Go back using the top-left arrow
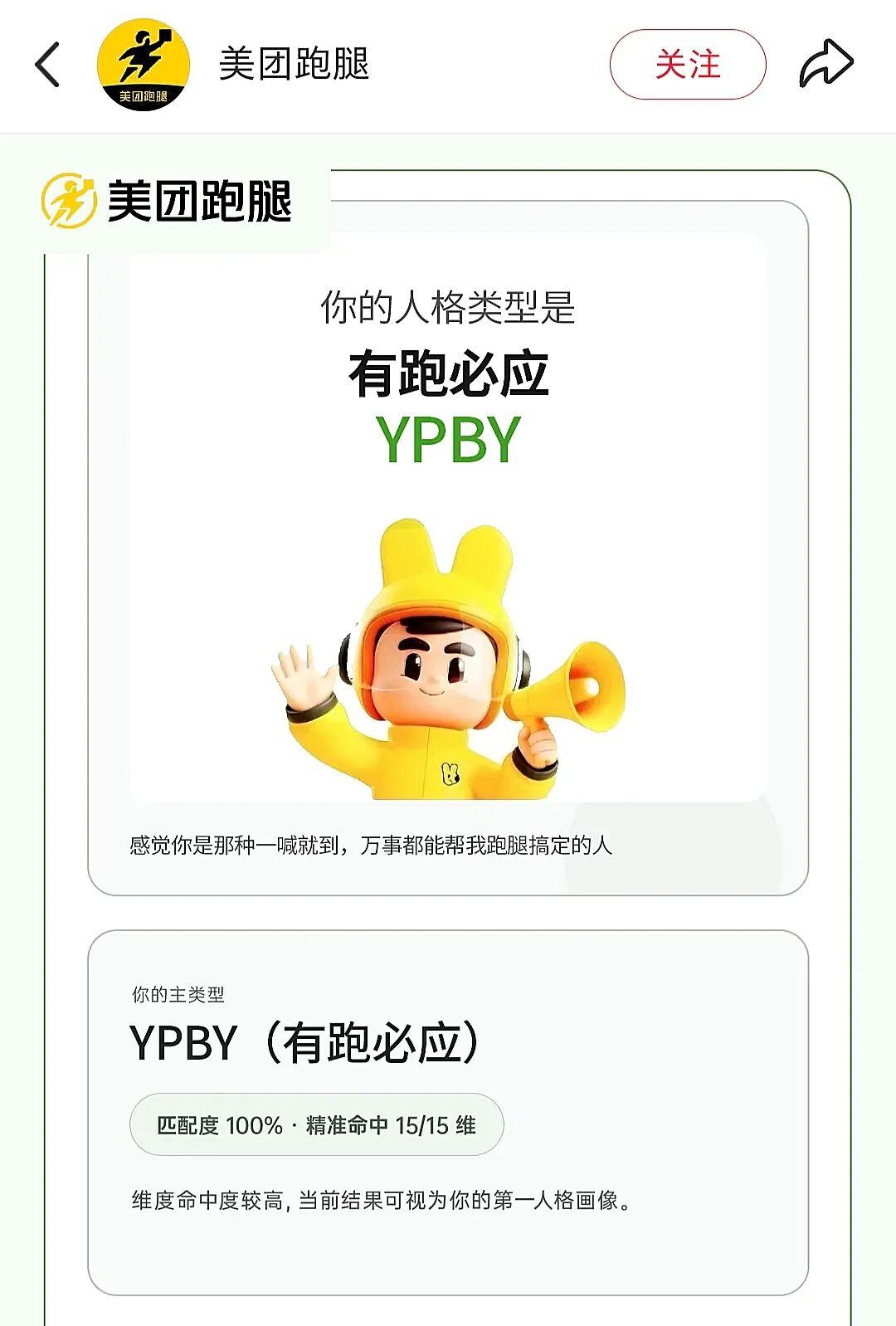 coord(47,65)
